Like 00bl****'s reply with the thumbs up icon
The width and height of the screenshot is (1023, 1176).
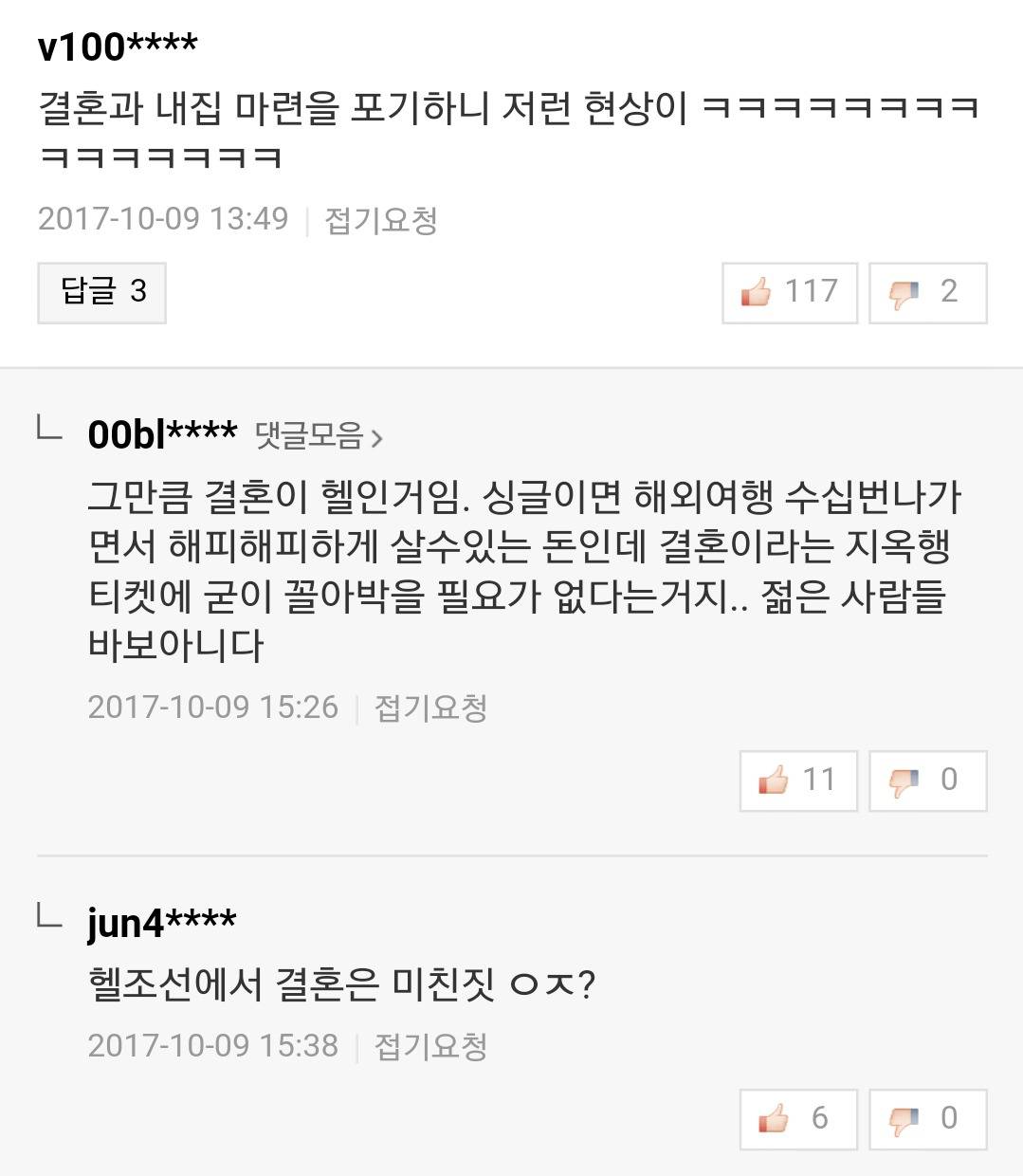tap(773, 780)
